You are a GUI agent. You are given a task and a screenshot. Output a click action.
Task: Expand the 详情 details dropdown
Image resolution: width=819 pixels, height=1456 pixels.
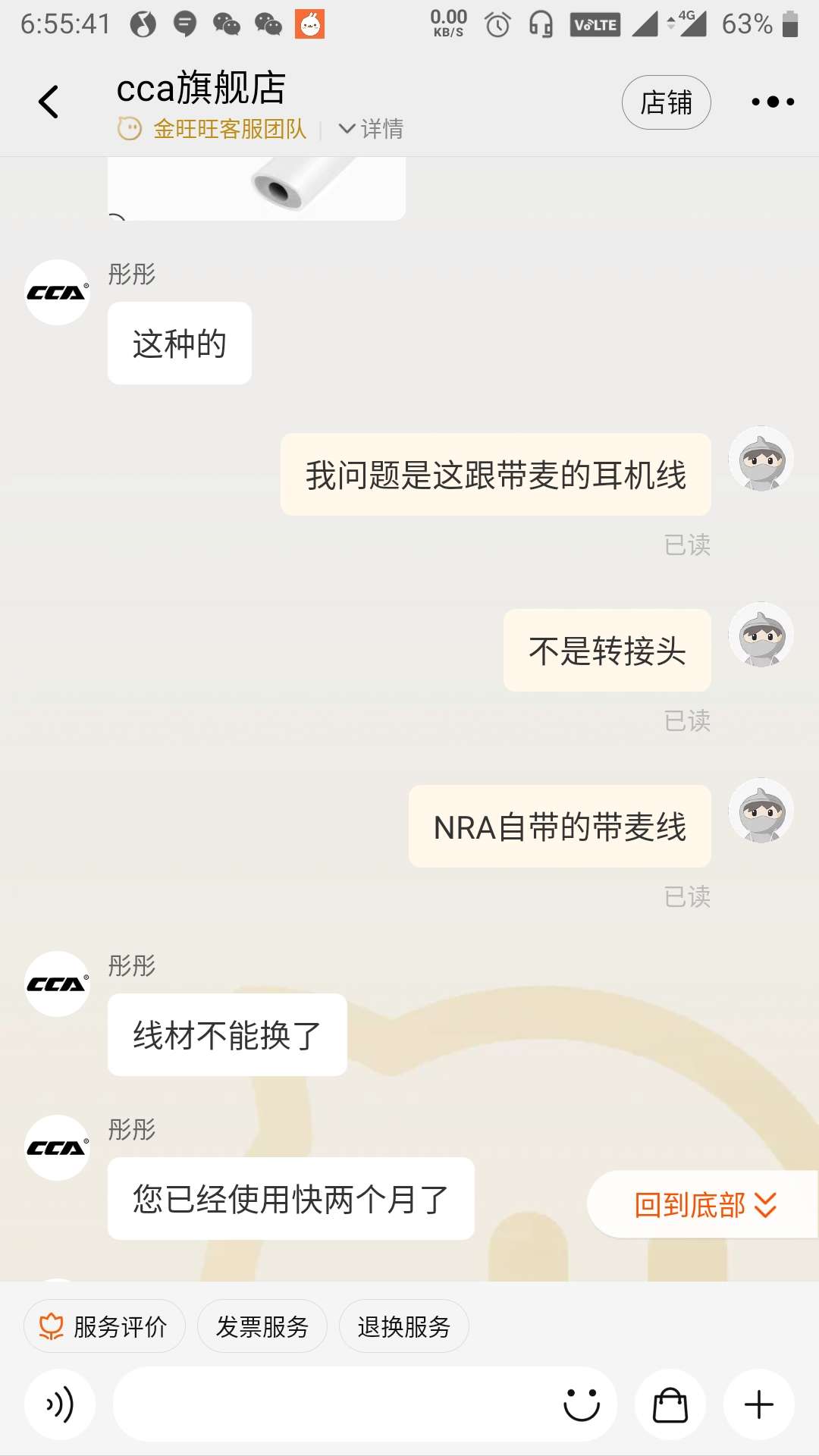coord(371,129)
